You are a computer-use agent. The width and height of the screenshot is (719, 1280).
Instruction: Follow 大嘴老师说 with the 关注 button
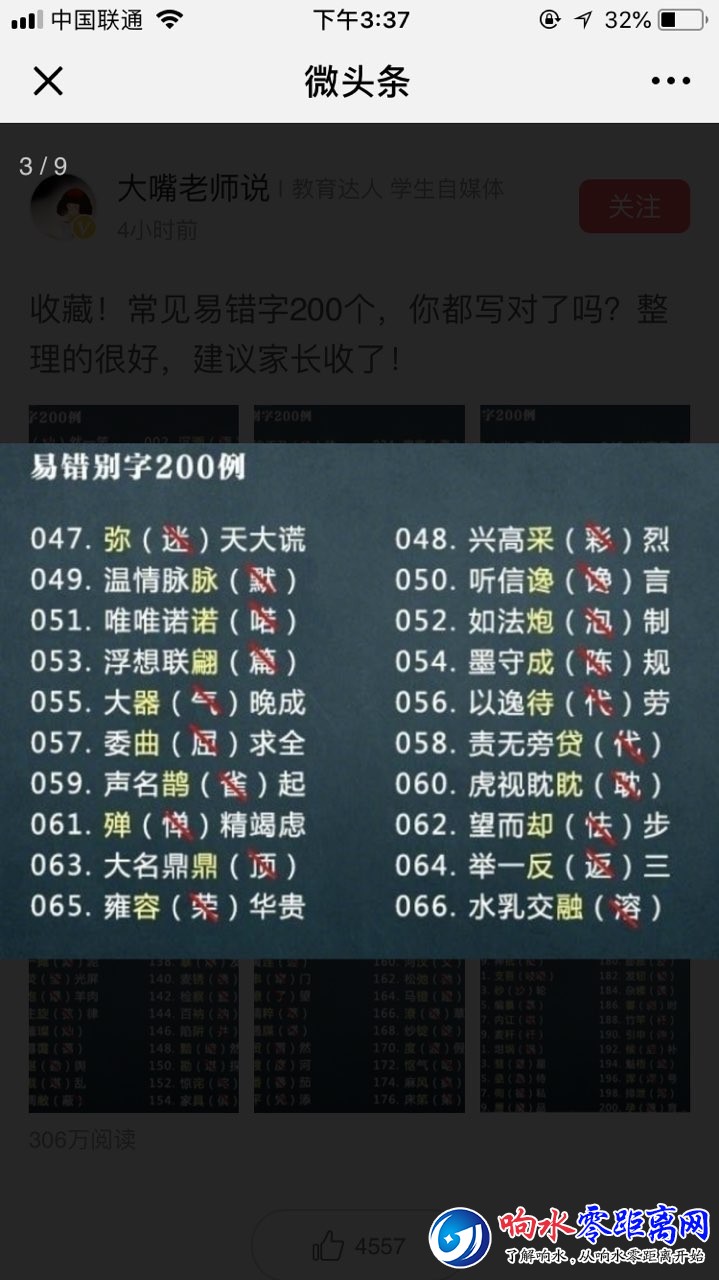634,206
